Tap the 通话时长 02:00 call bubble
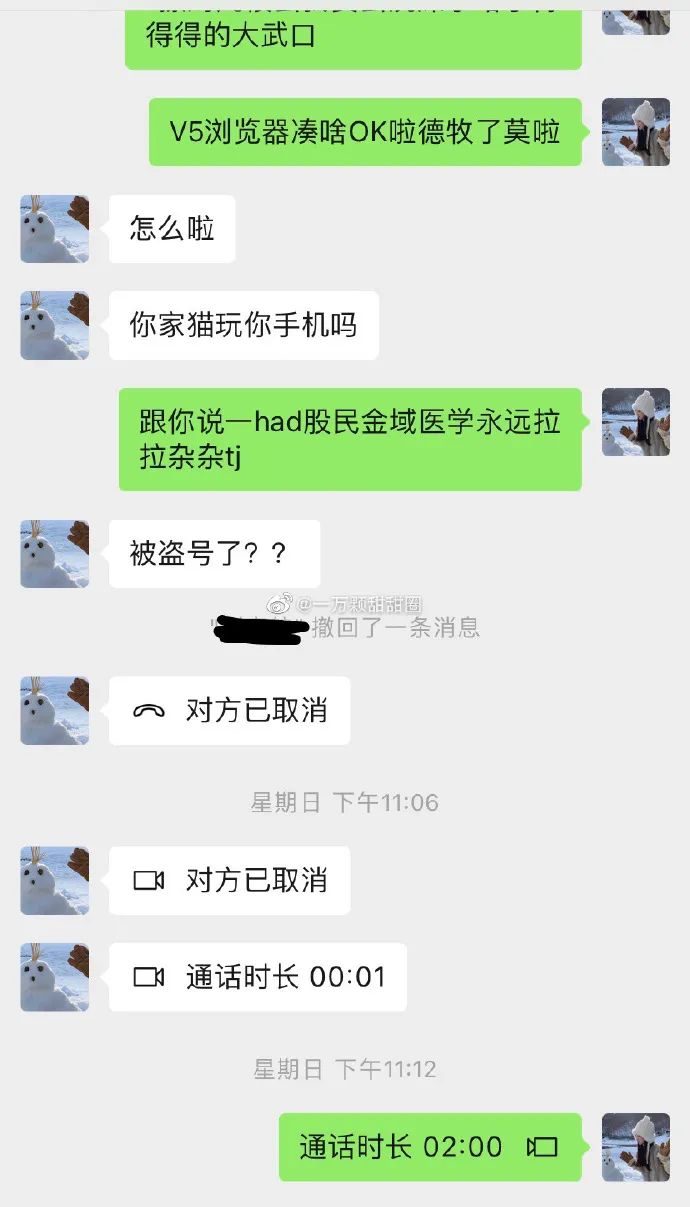This screenshot has width=690, height=1207. tap(429, 1146)
